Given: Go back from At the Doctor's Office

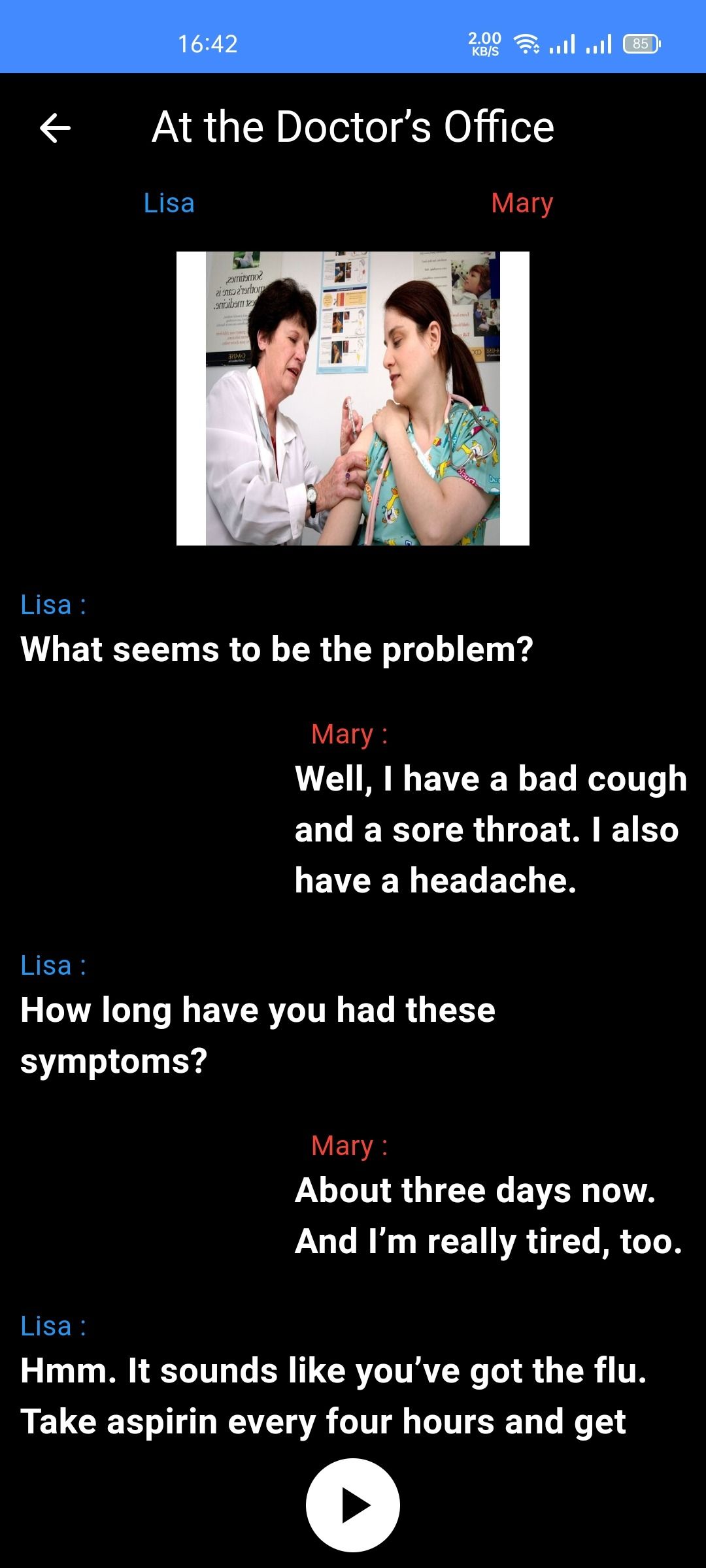Looking at the screenshot, I should 55,127.
